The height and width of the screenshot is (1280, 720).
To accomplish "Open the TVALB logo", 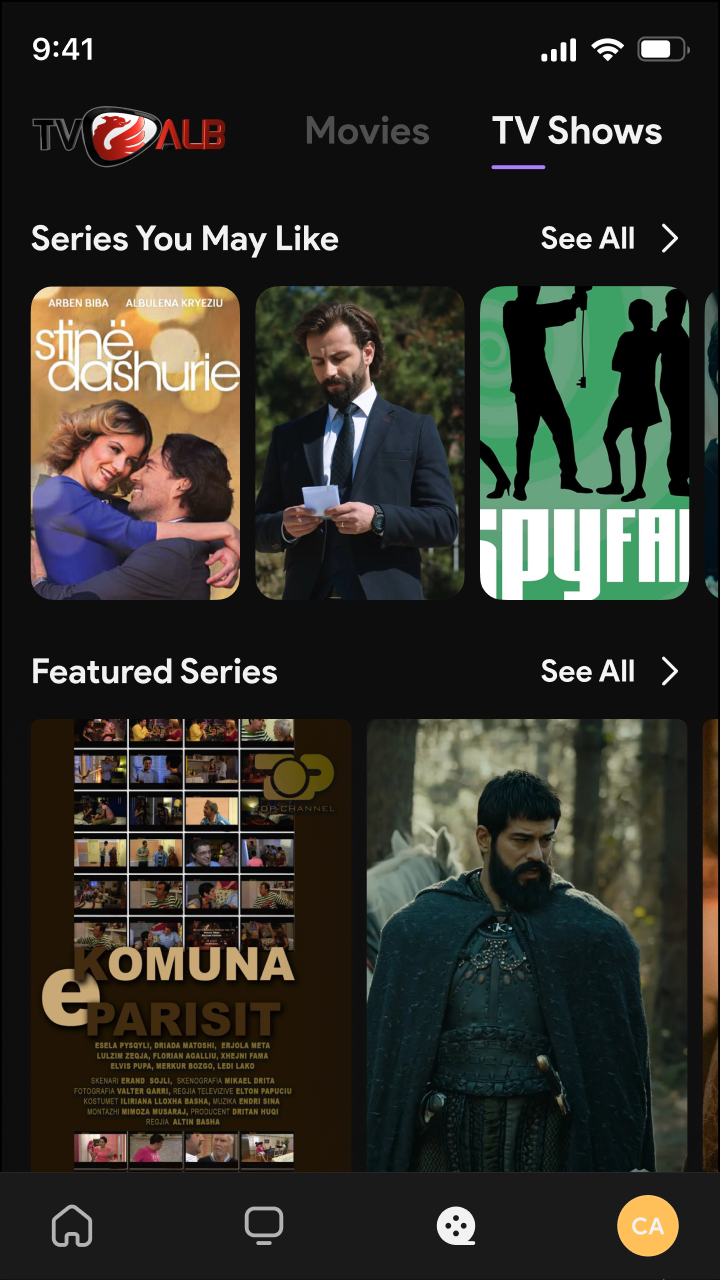I will 130,130.
